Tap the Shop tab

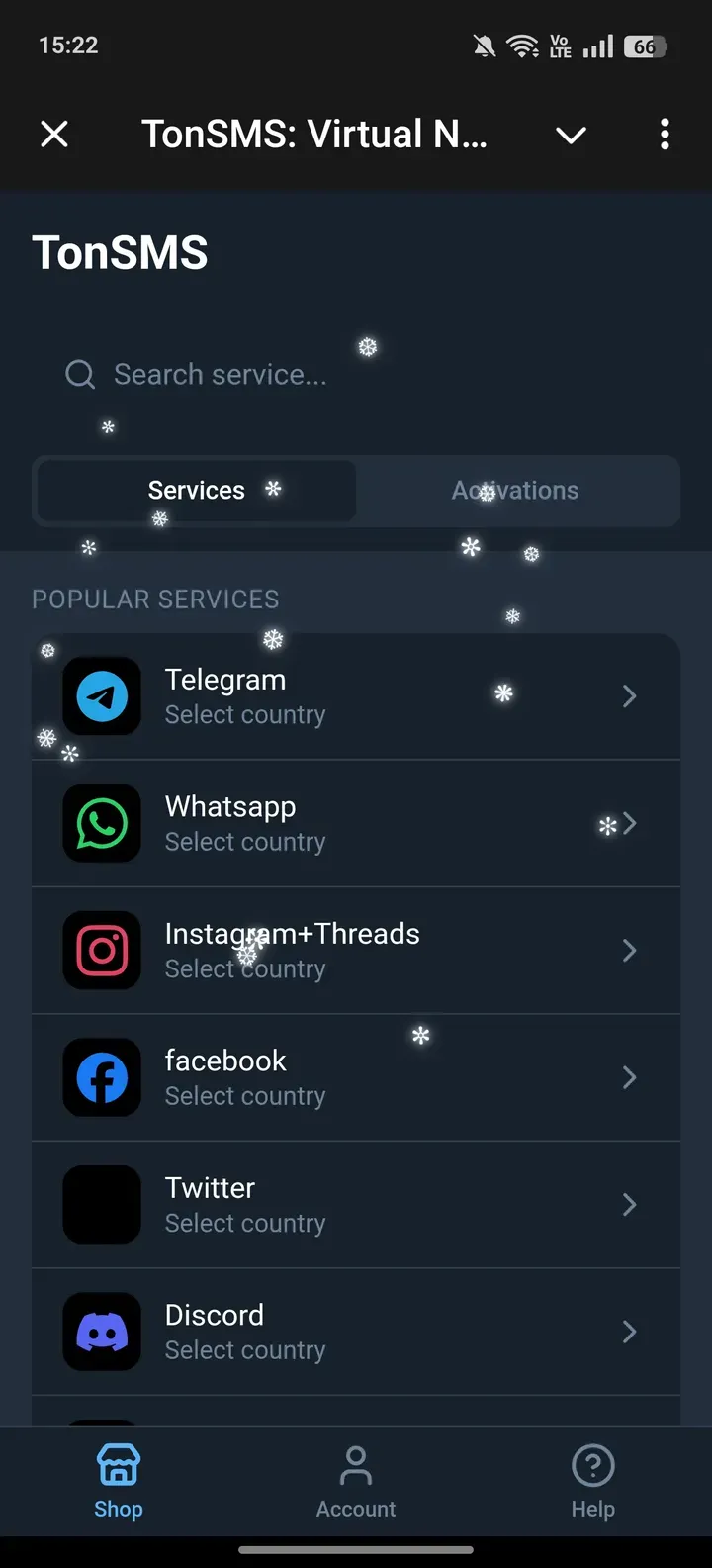point(119,1481)
